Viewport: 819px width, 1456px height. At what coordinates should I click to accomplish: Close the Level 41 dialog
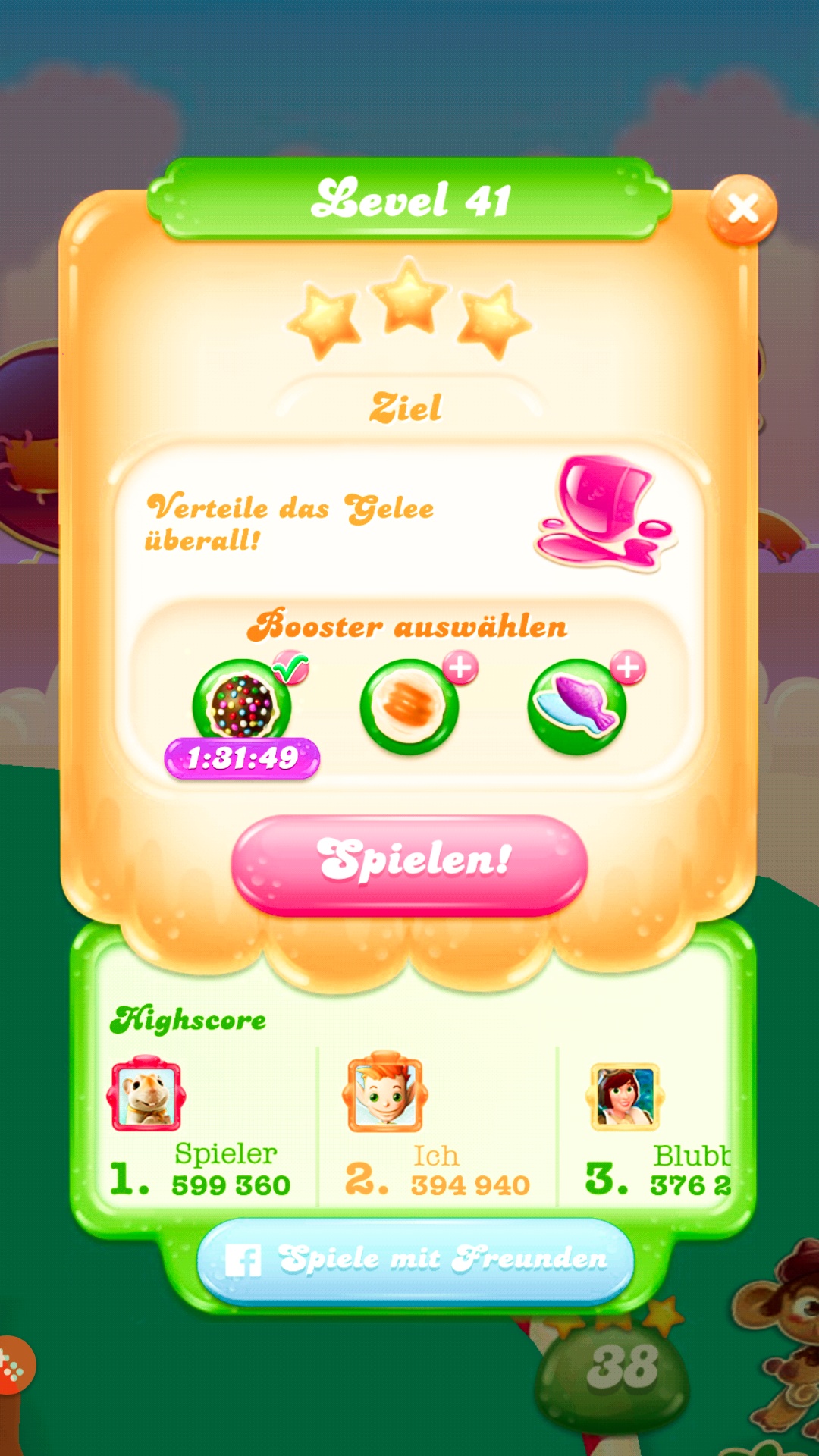(742, 209)
